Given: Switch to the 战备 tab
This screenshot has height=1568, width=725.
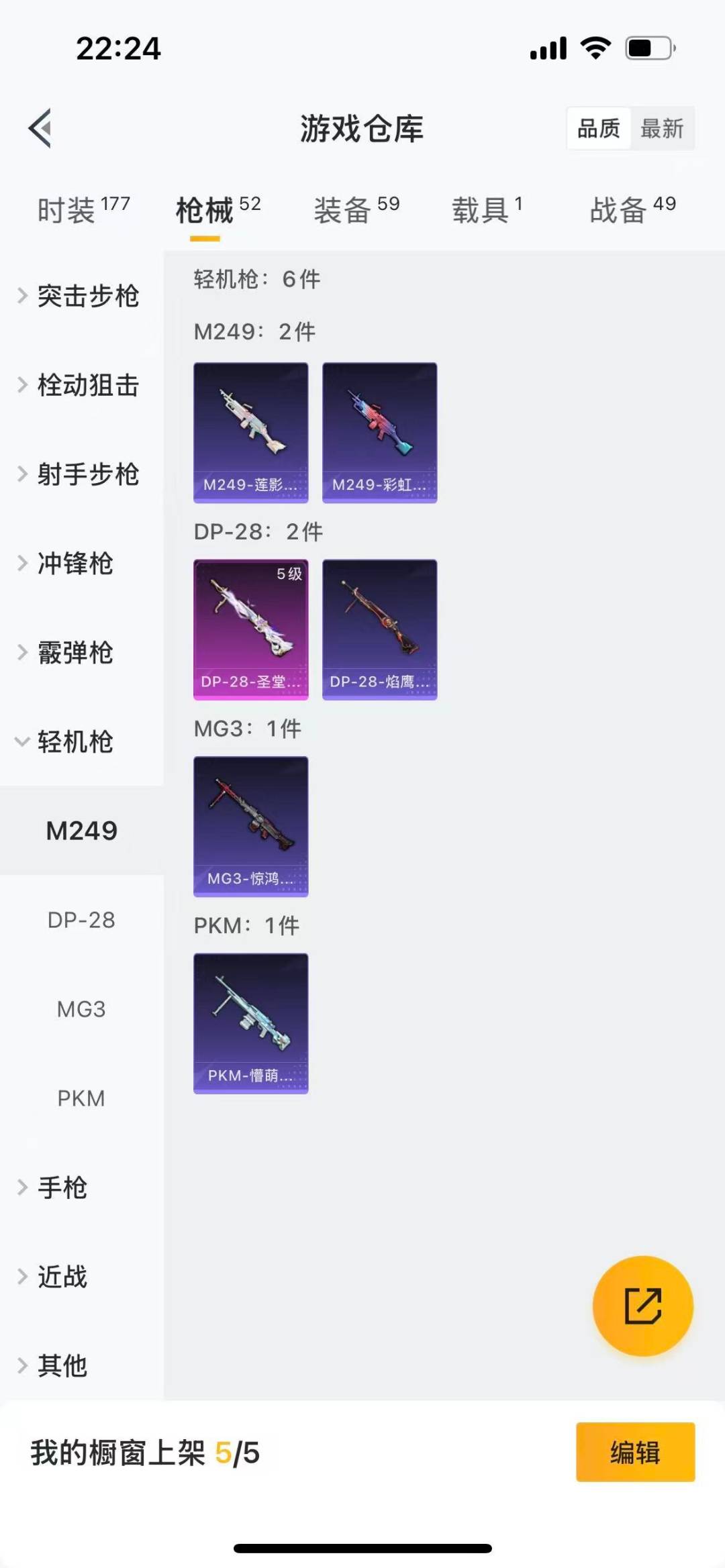Looking at the screenshot, I should tap(632, 210).
